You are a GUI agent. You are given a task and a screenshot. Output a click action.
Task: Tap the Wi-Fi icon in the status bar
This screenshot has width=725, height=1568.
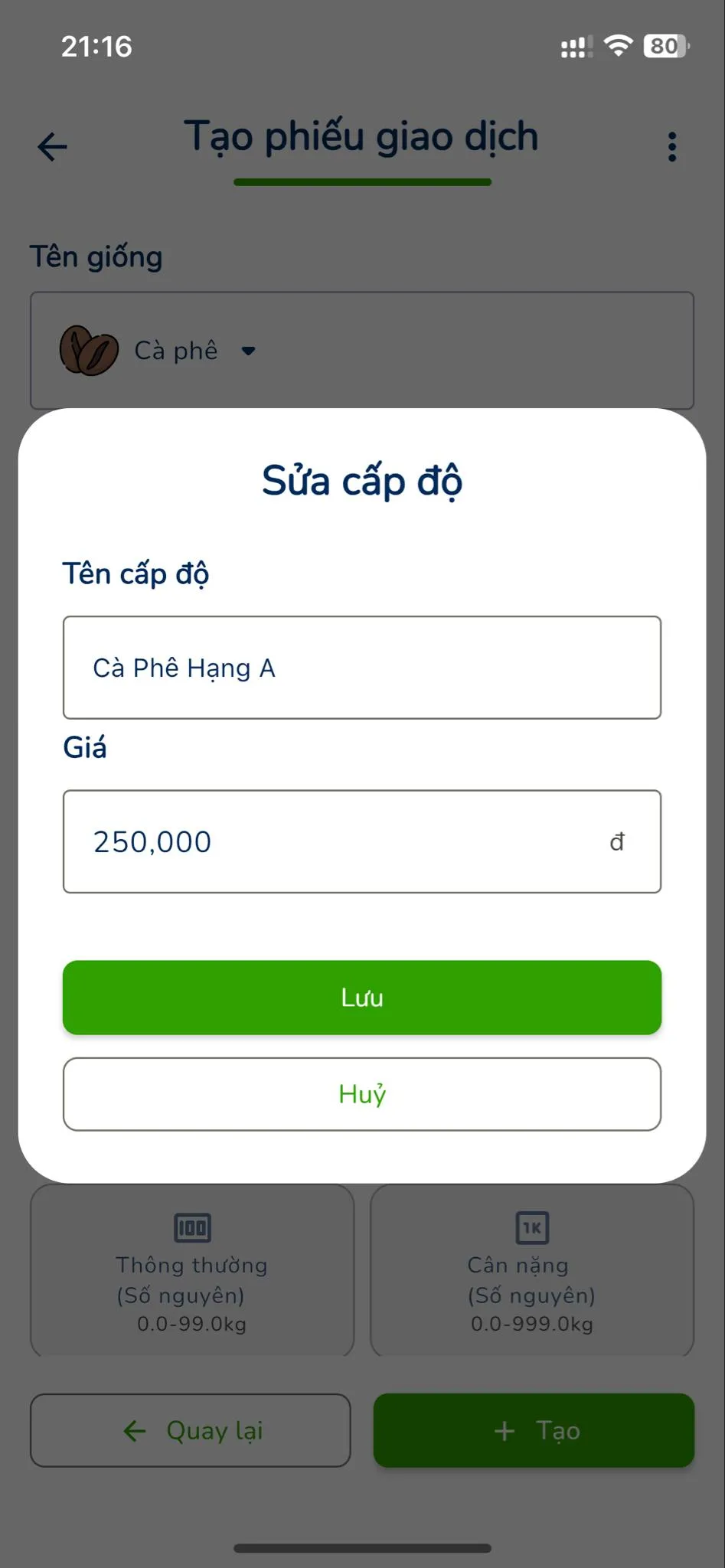point(619,47)
